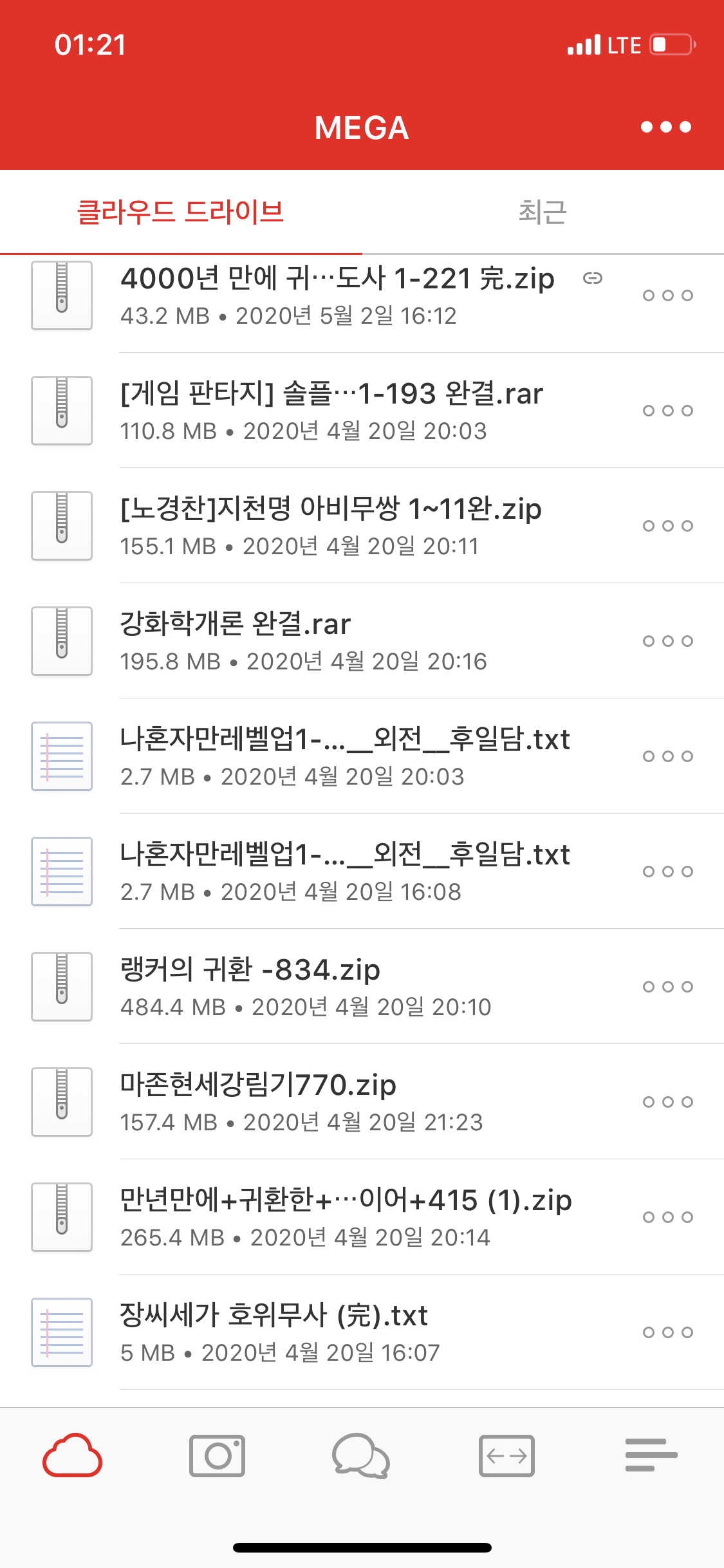Open options for 나혼자만레벨업 txt dated 16:08
Image resolution: width=724 pixels, height=1568 pixels.
point(668,872)
